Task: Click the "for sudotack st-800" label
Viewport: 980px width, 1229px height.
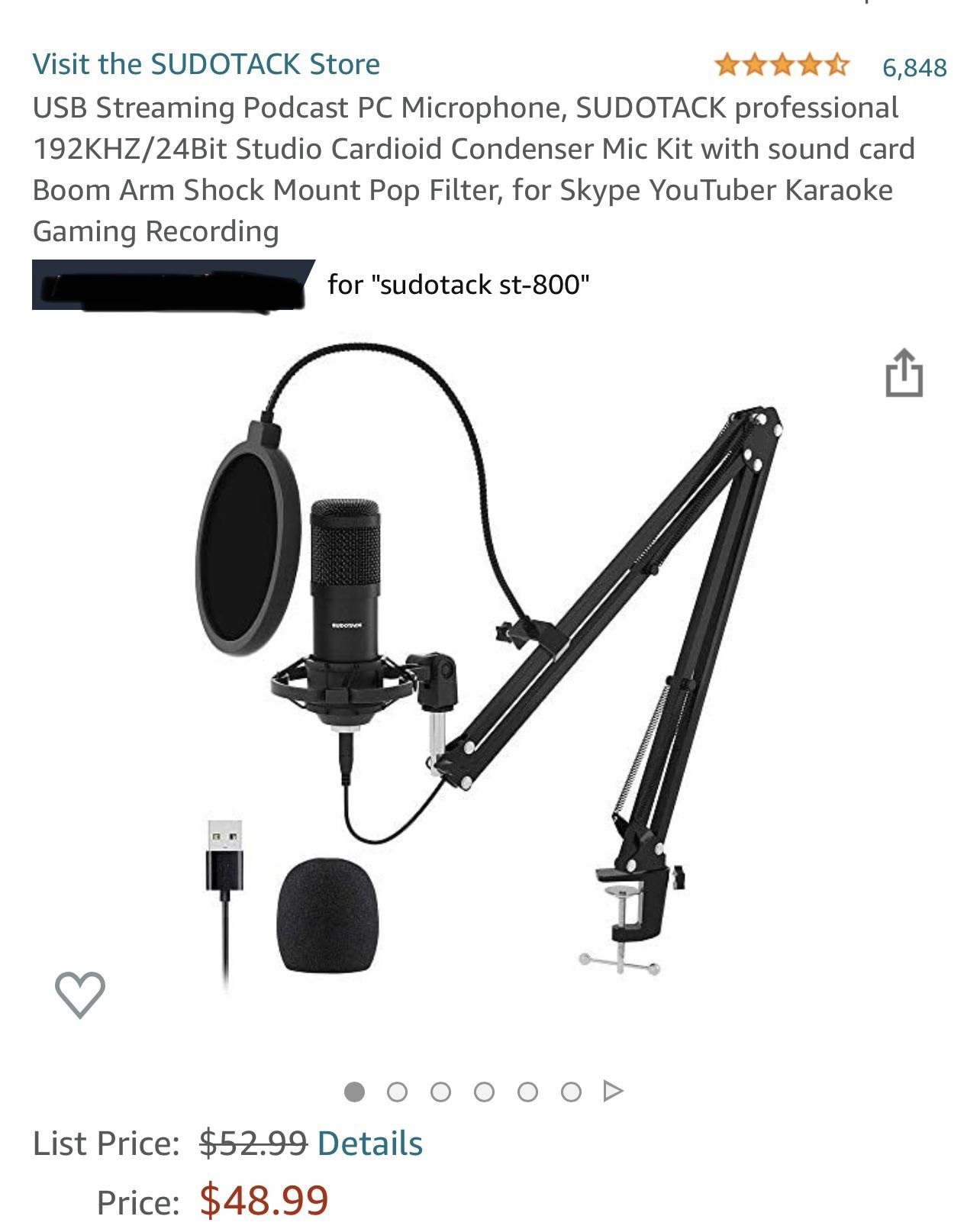Action: click(x=457, y=286)
